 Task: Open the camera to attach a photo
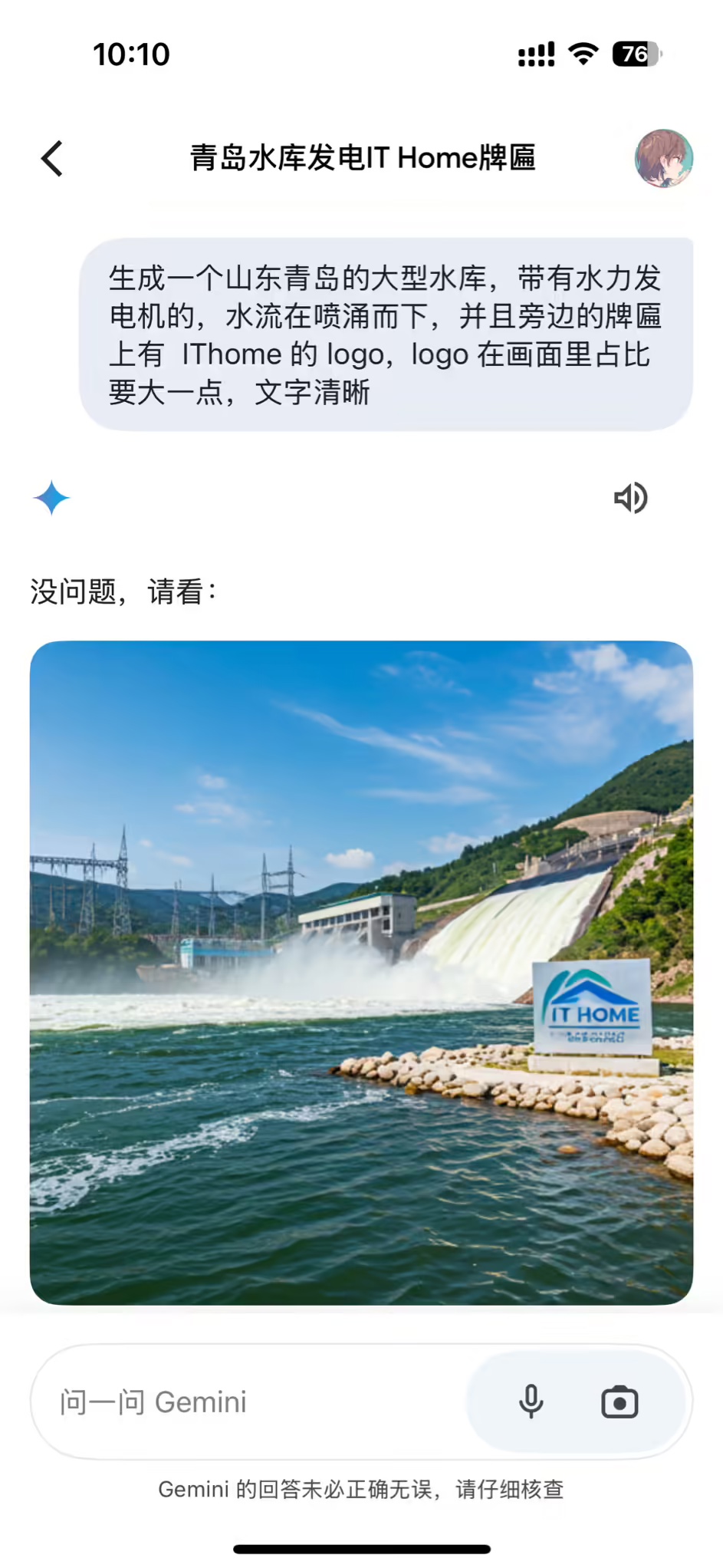click(x=619, y=1402)
